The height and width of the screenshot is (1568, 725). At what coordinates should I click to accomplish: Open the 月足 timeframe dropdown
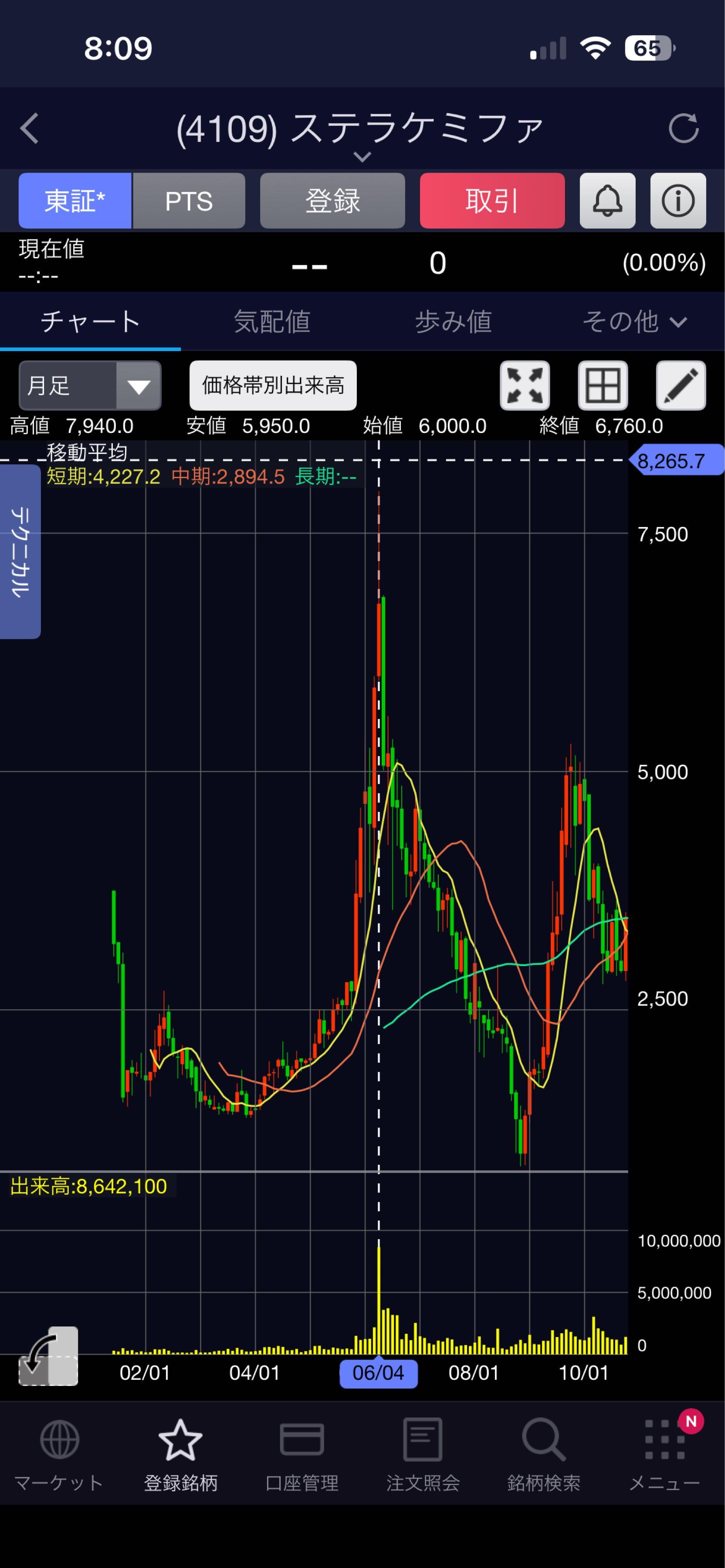point(90,385)
